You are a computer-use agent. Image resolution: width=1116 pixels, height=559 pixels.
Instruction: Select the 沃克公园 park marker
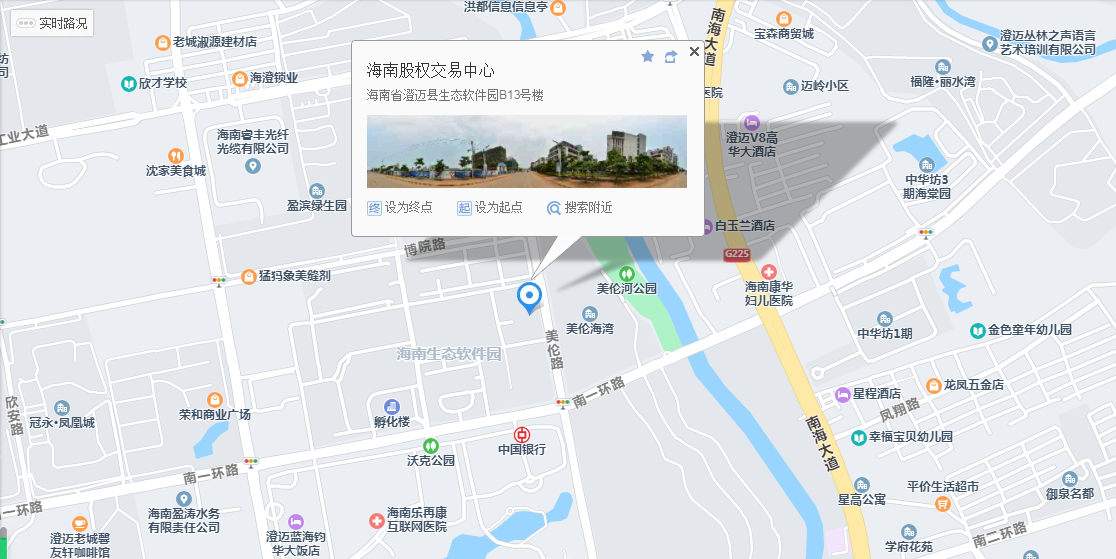tap(430, 445)
